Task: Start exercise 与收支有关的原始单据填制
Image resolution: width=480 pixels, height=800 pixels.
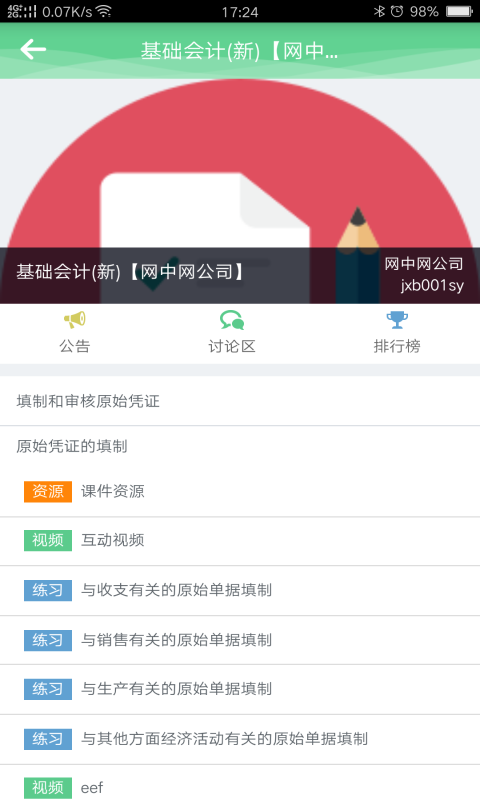Action: pos(240,590)
